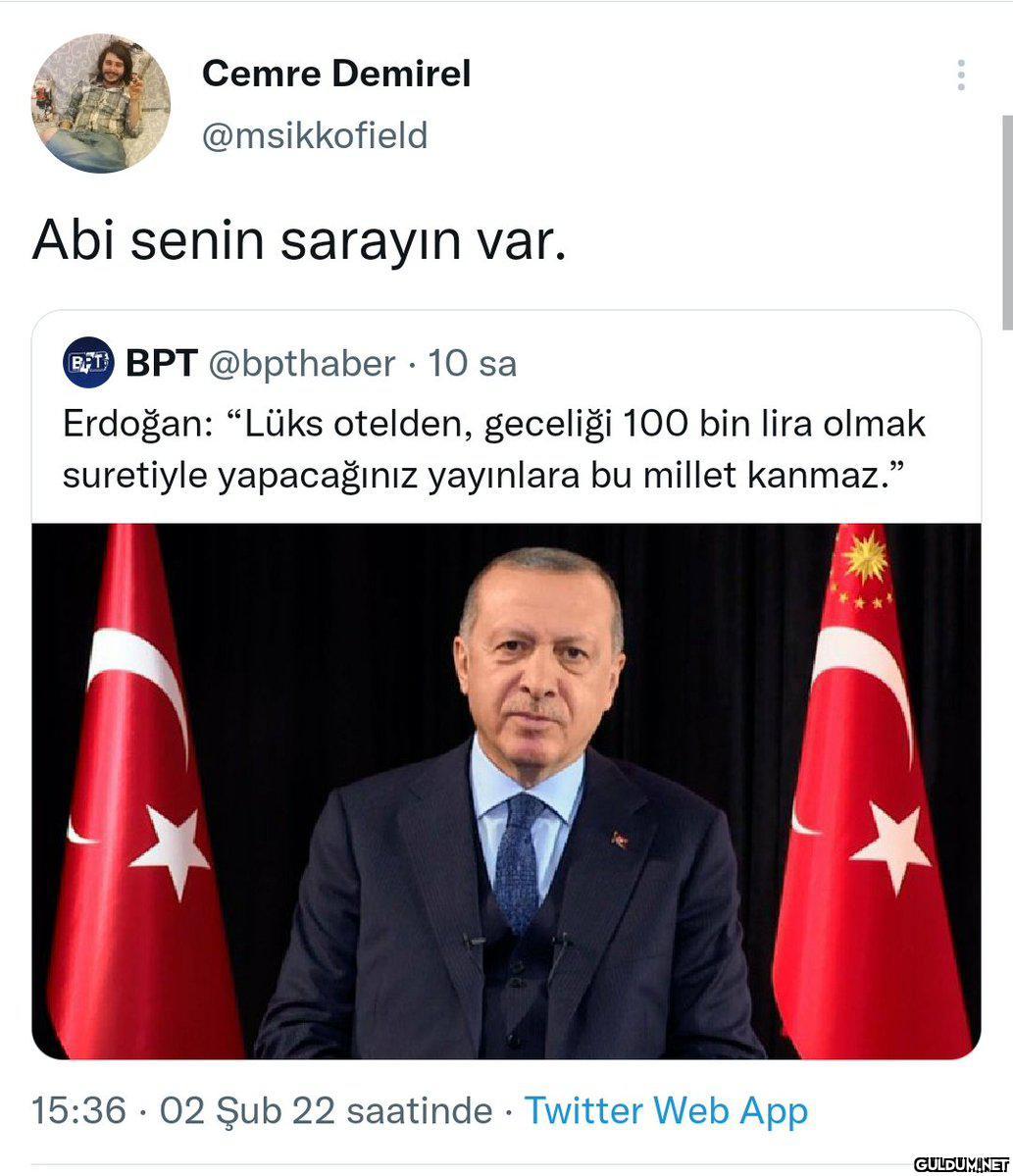Open the @msikkofield profile handle

[x=314, y=135]
